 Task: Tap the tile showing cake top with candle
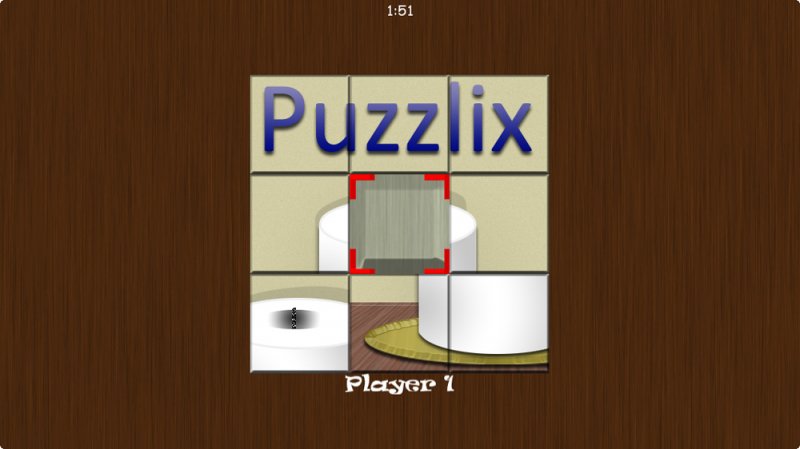(300, 322)
